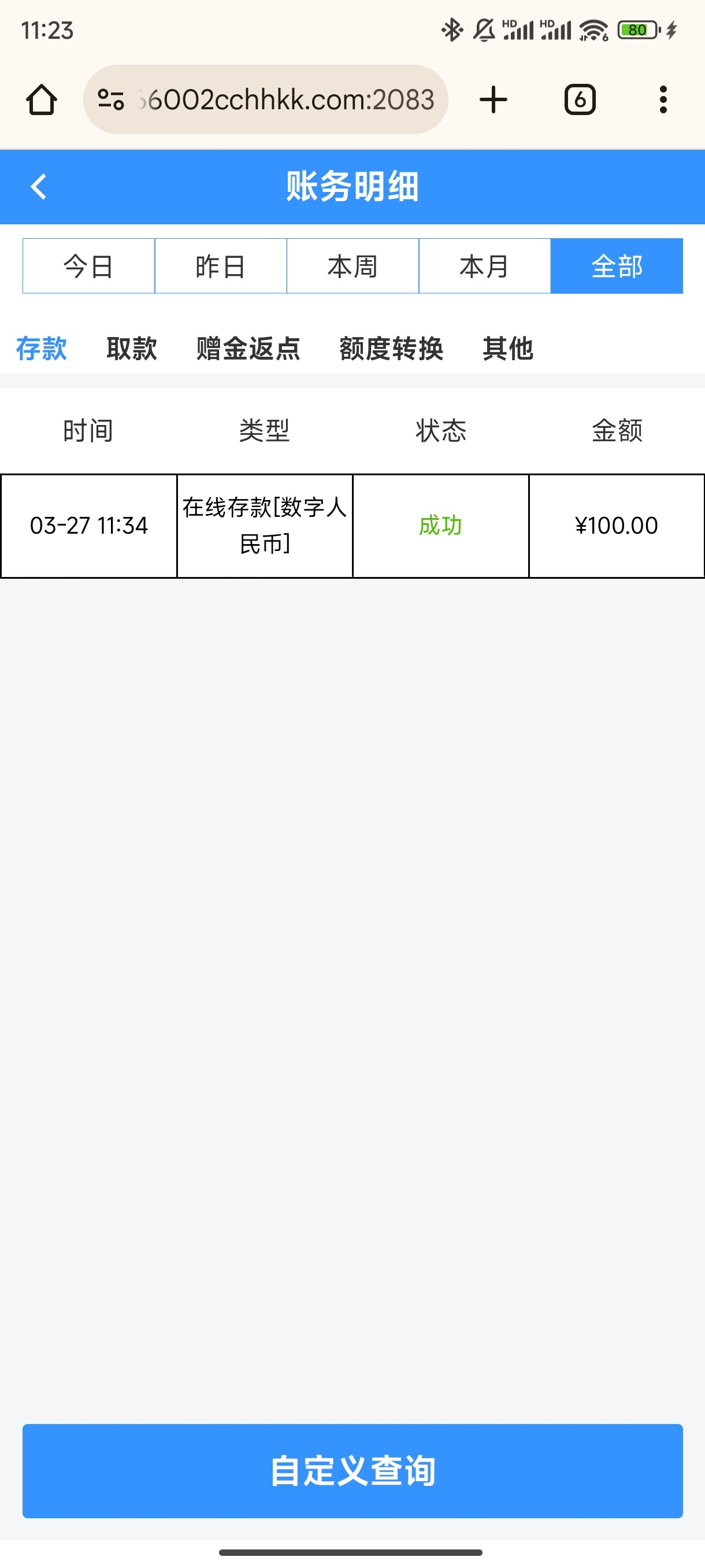Image resolution: width=705 pixels, height=1568 pixels.
Task: Tap the browser home icon
Action: pos(42,100)
